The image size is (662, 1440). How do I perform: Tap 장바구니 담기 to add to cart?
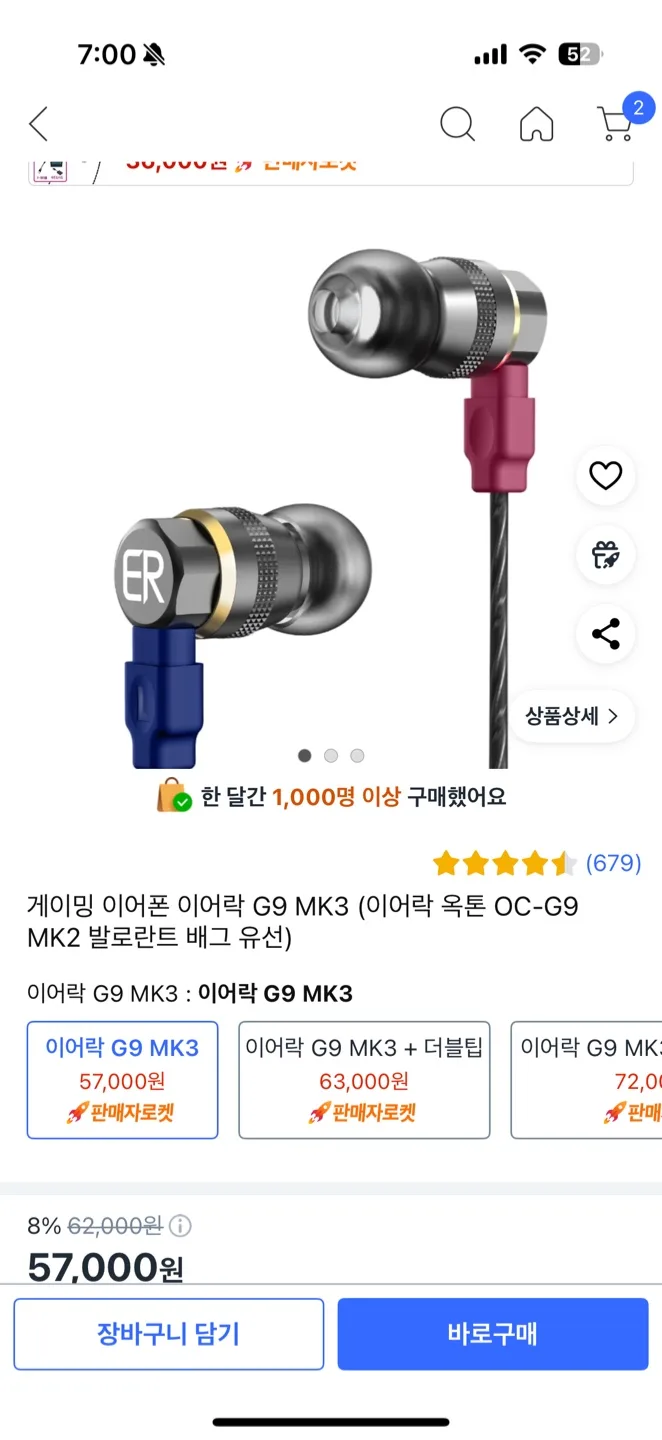168,1334
